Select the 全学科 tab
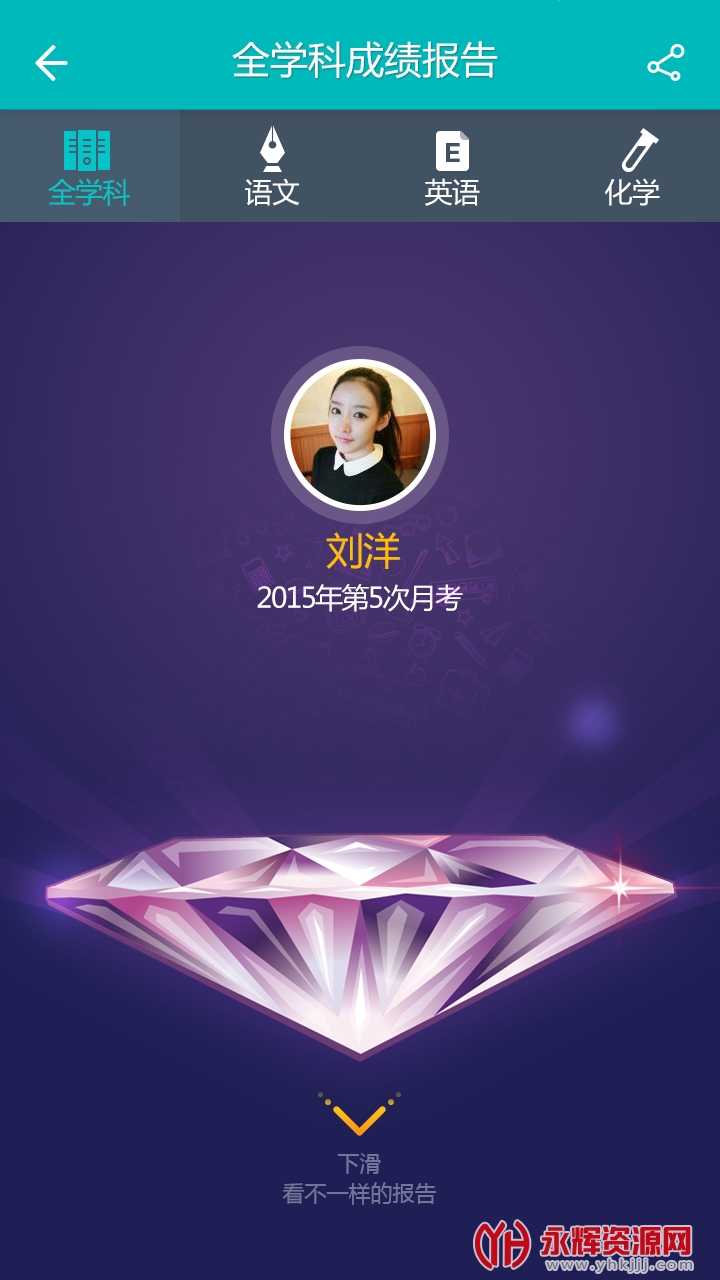Screen dimensions: 720x1280 click(90, 166)
